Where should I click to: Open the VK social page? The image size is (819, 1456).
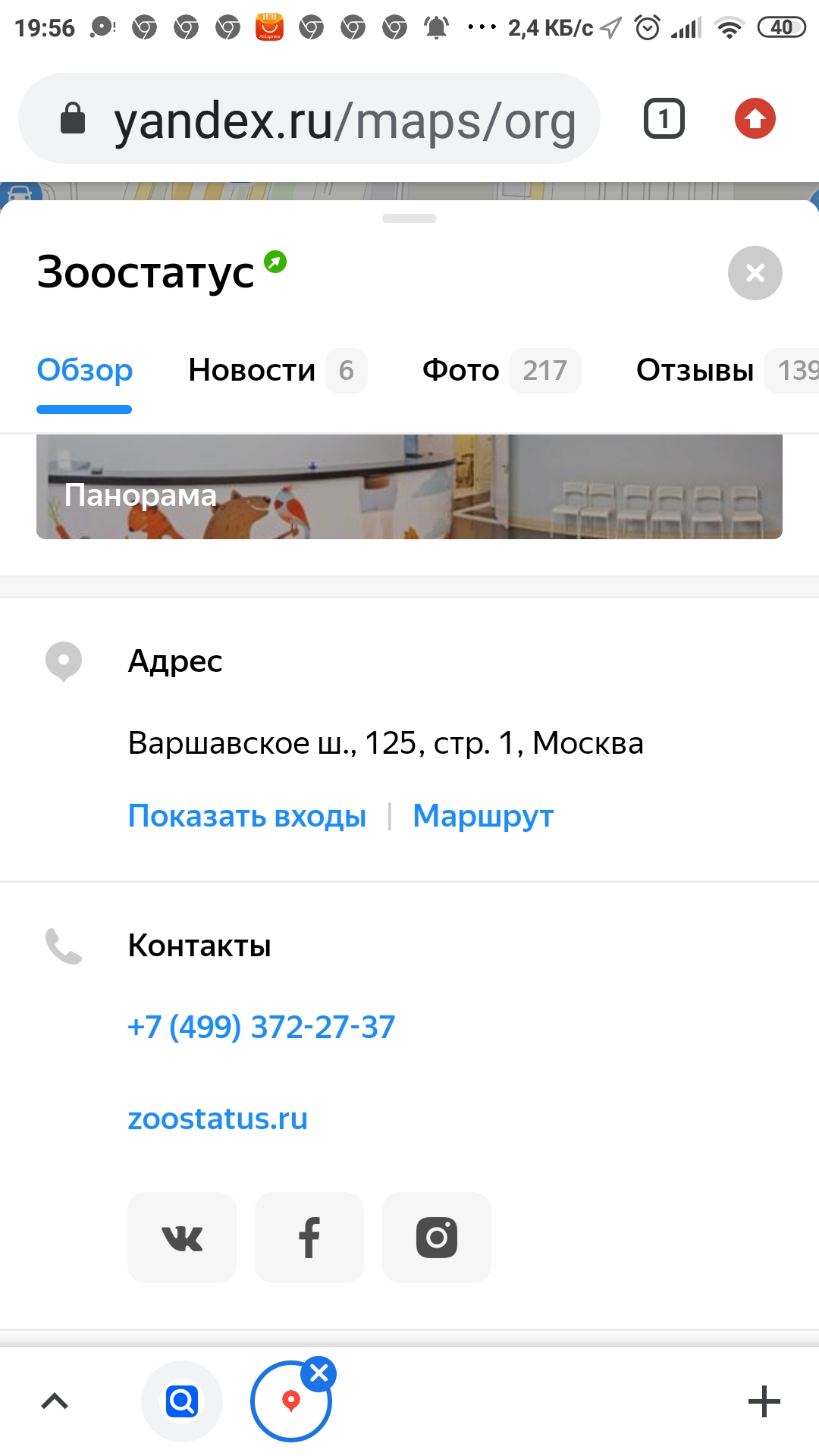[x=182, y=1238]
